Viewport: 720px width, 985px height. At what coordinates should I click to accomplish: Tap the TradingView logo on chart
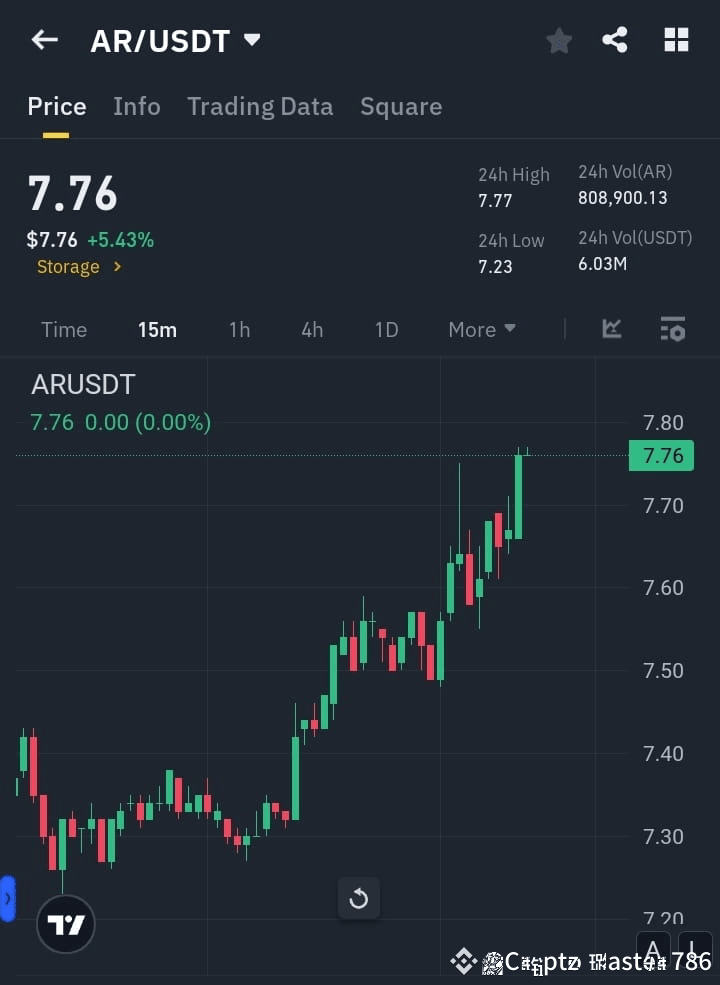click(x=66, y=924)
